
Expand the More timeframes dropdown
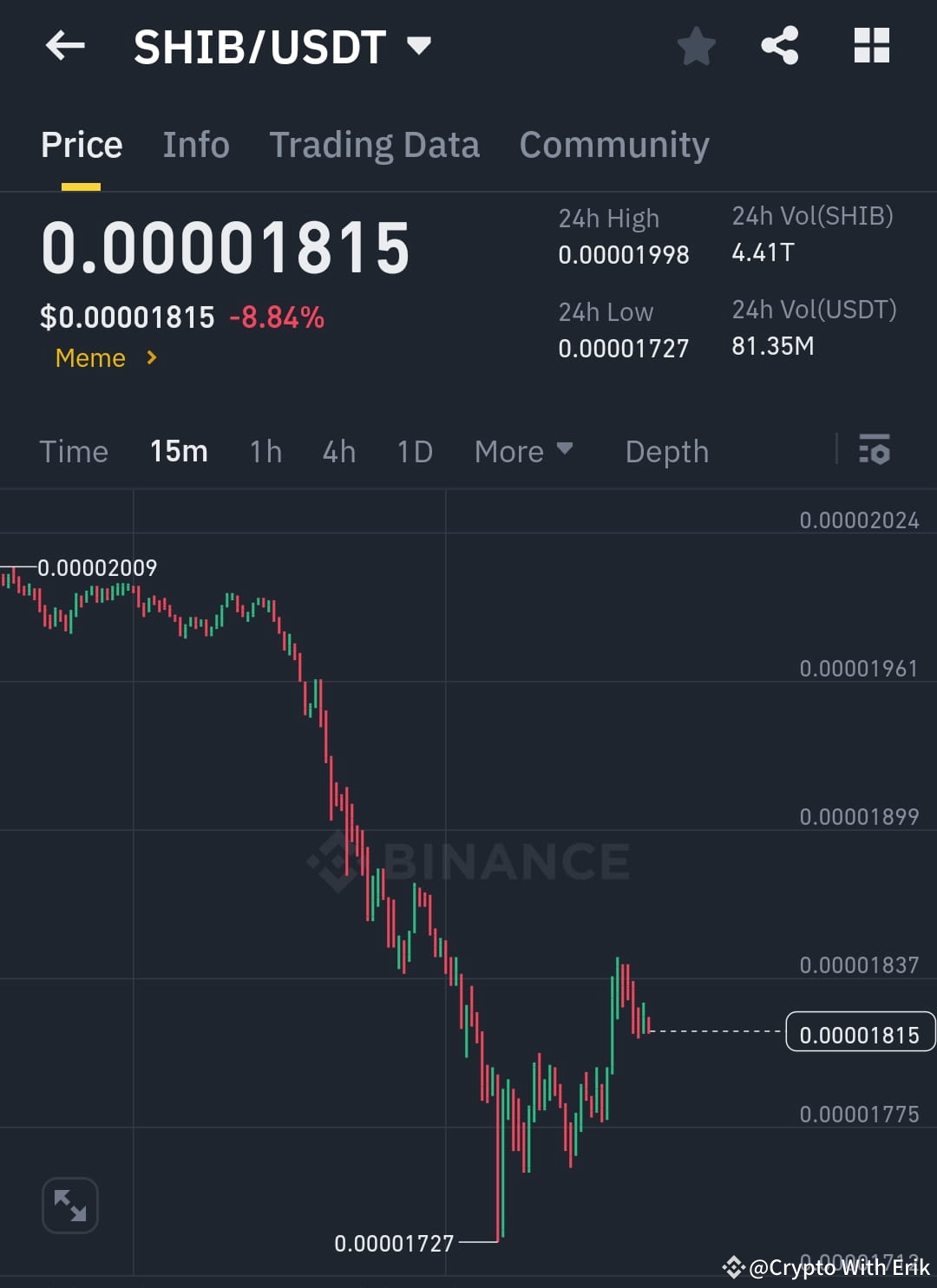click(x=523, y=450)
